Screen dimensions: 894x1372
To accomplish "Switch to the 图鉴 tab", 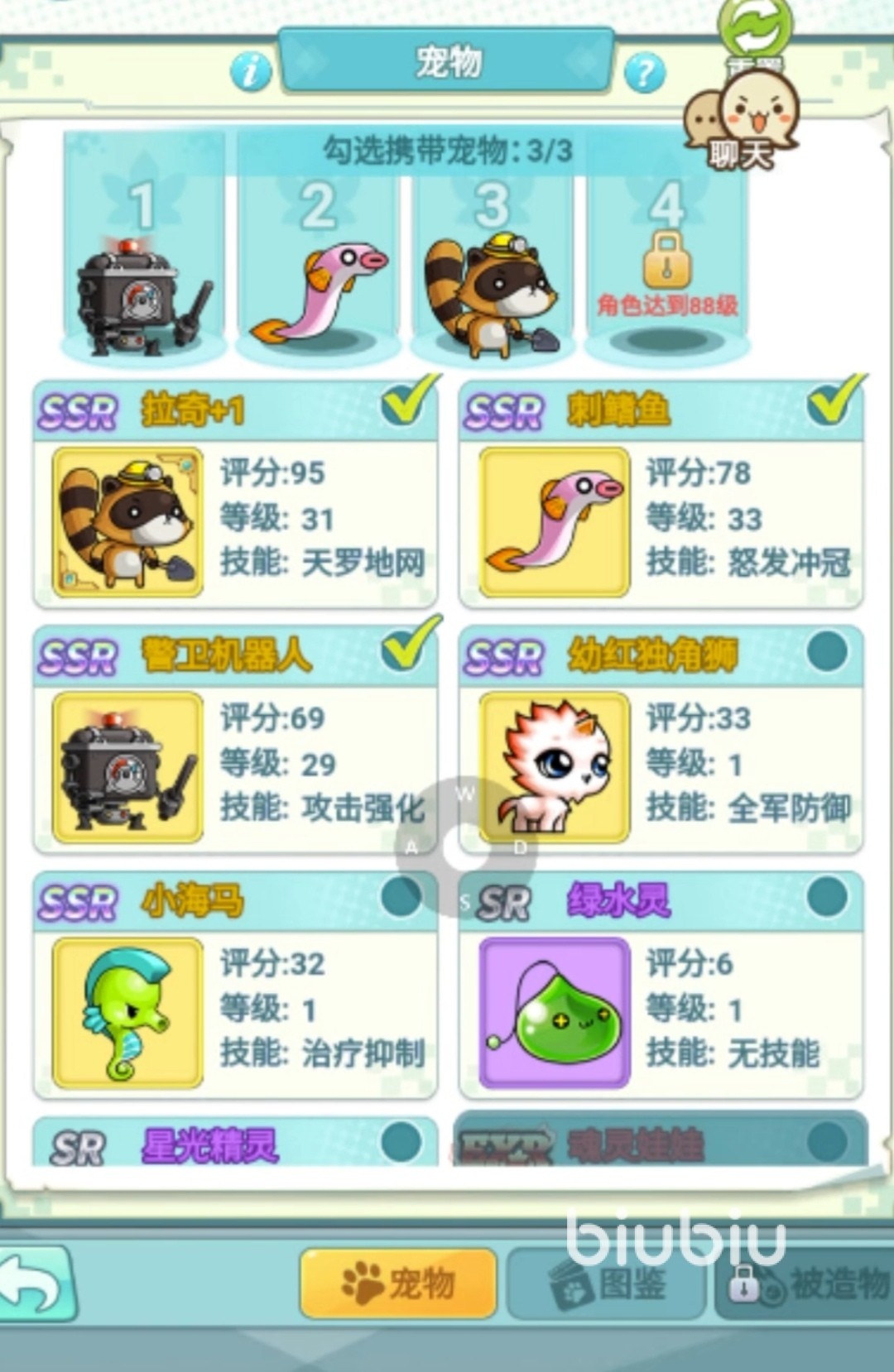I will pos(607,1284).
